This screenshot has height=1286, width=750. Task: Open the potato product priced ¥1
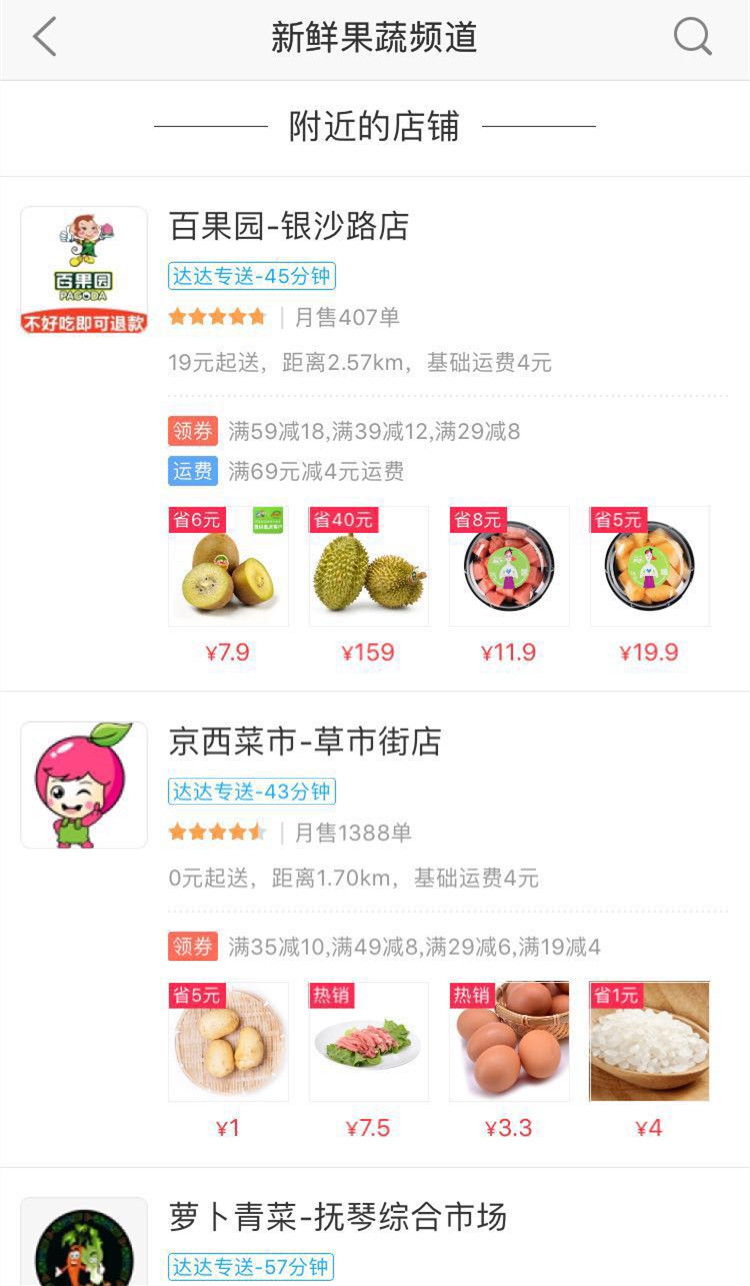[228, 1042]
